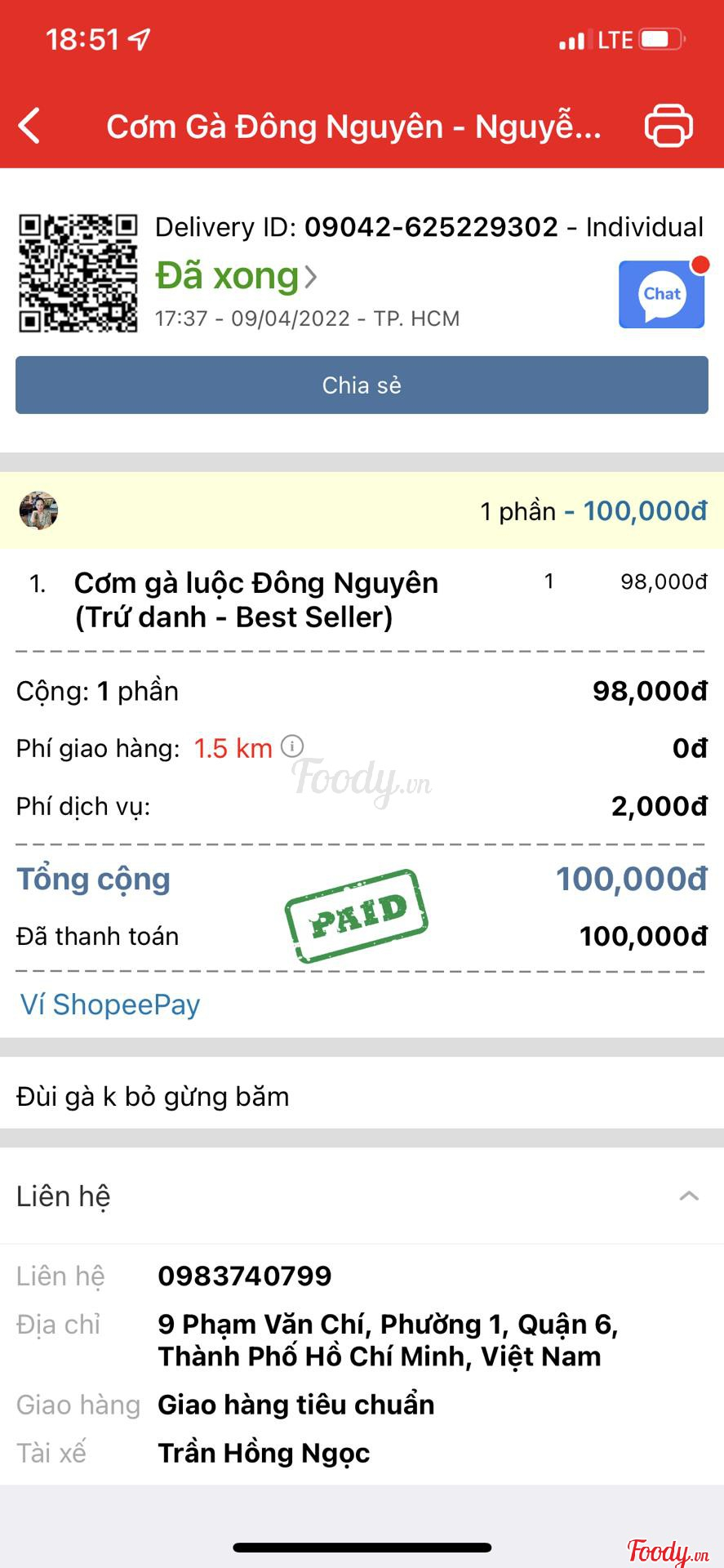Viewport: 724px width, 1568px height.
Task: Open the Đã xong order status
Action: (236, 276)
